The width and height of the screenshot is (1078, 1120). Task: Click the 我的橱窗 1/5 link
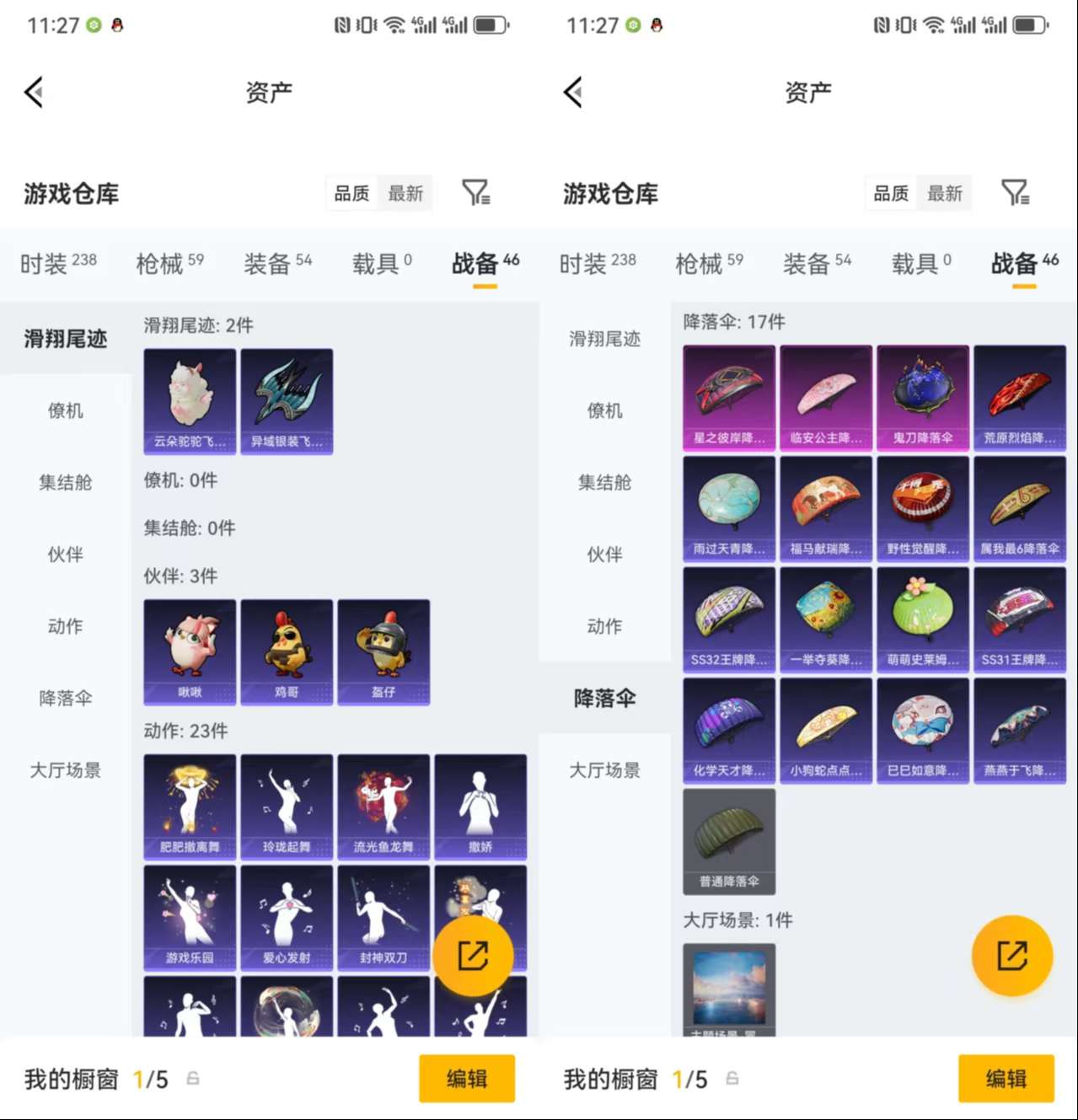(x=93, y=1078)
